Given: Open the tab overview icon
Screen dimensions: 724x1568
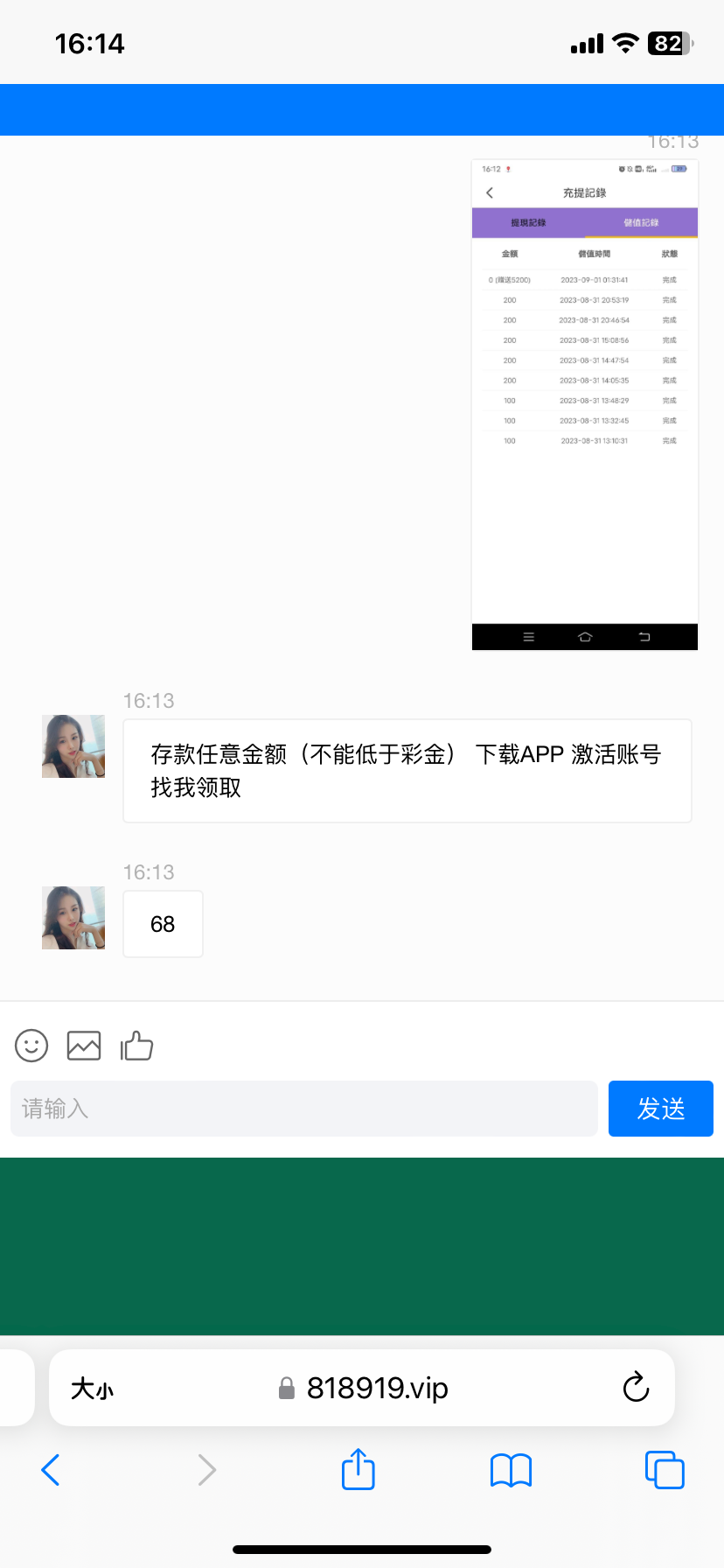Looking at the screenshot, I should tap(665, 1469).
